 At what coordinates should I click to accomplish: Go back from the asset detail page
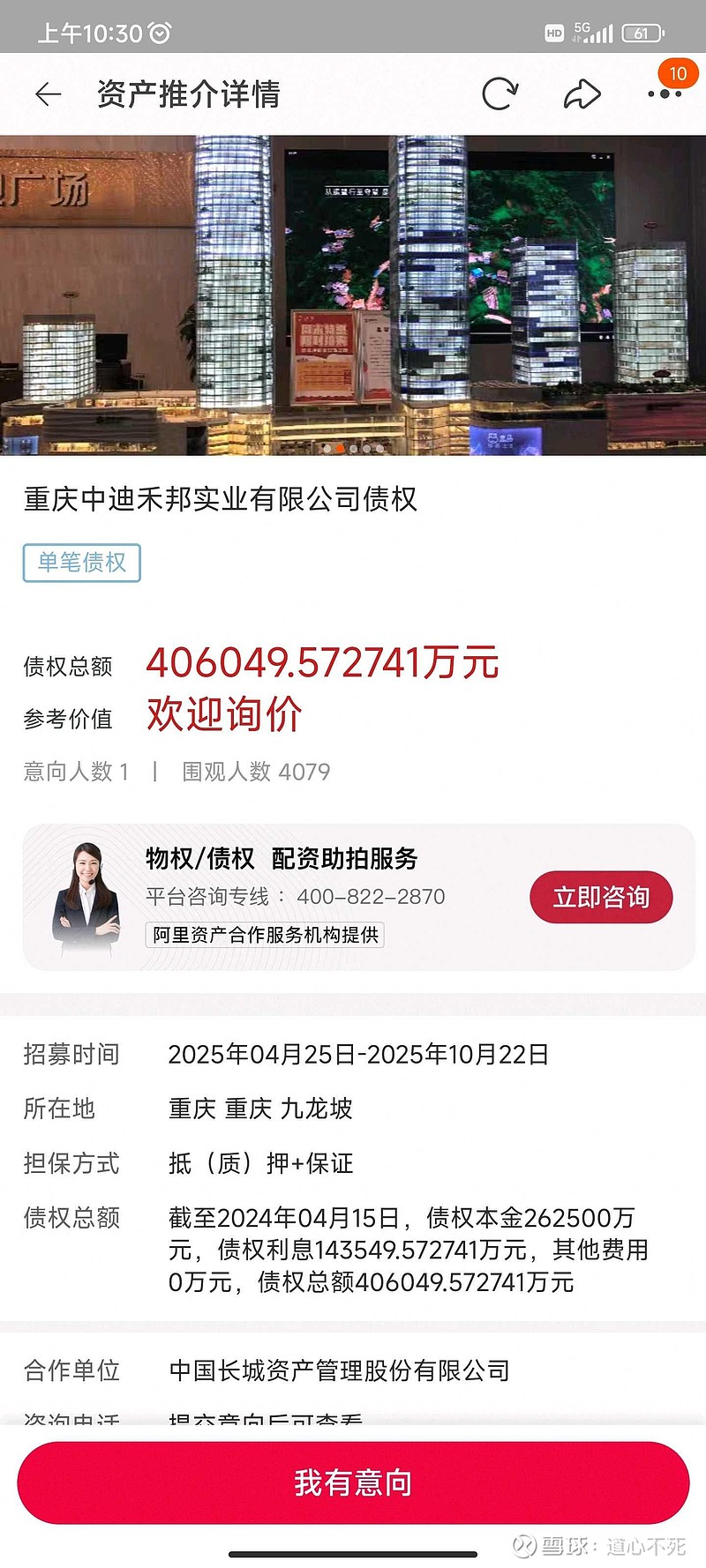click(x=49, y=94)
